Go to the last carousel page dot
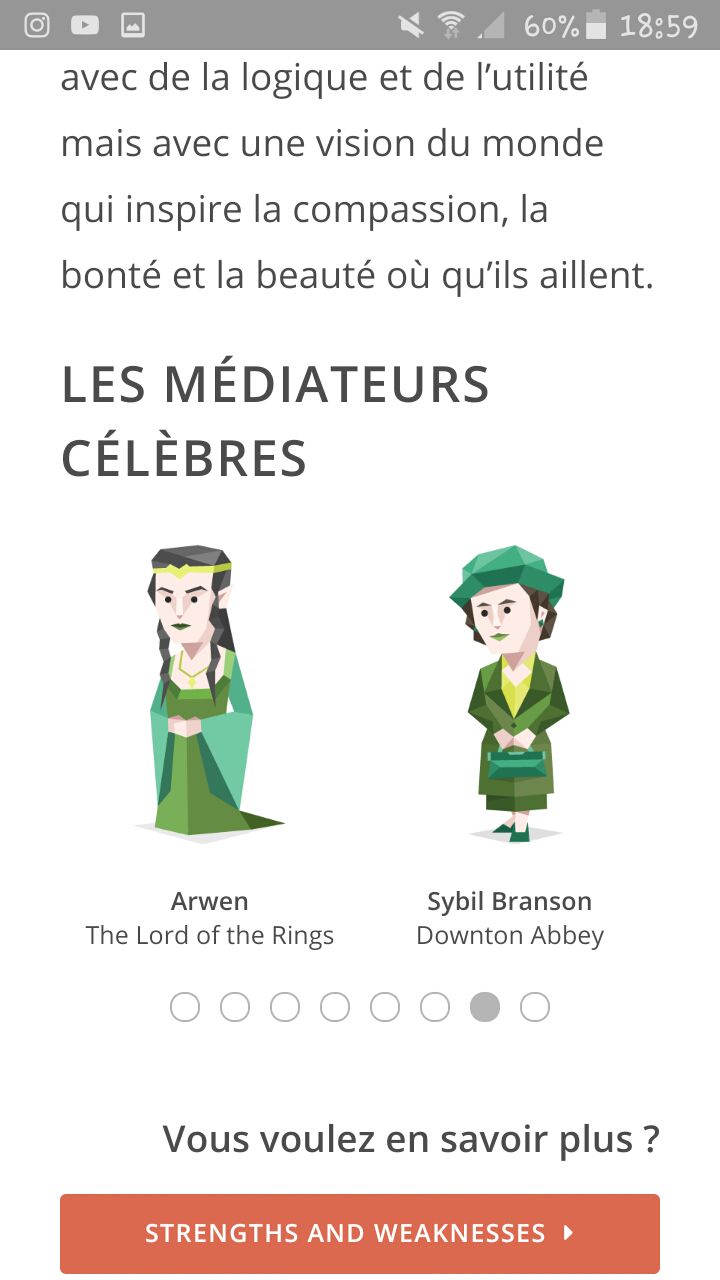Screen dimensions: 720x1280 click(x=535, y=1007)
